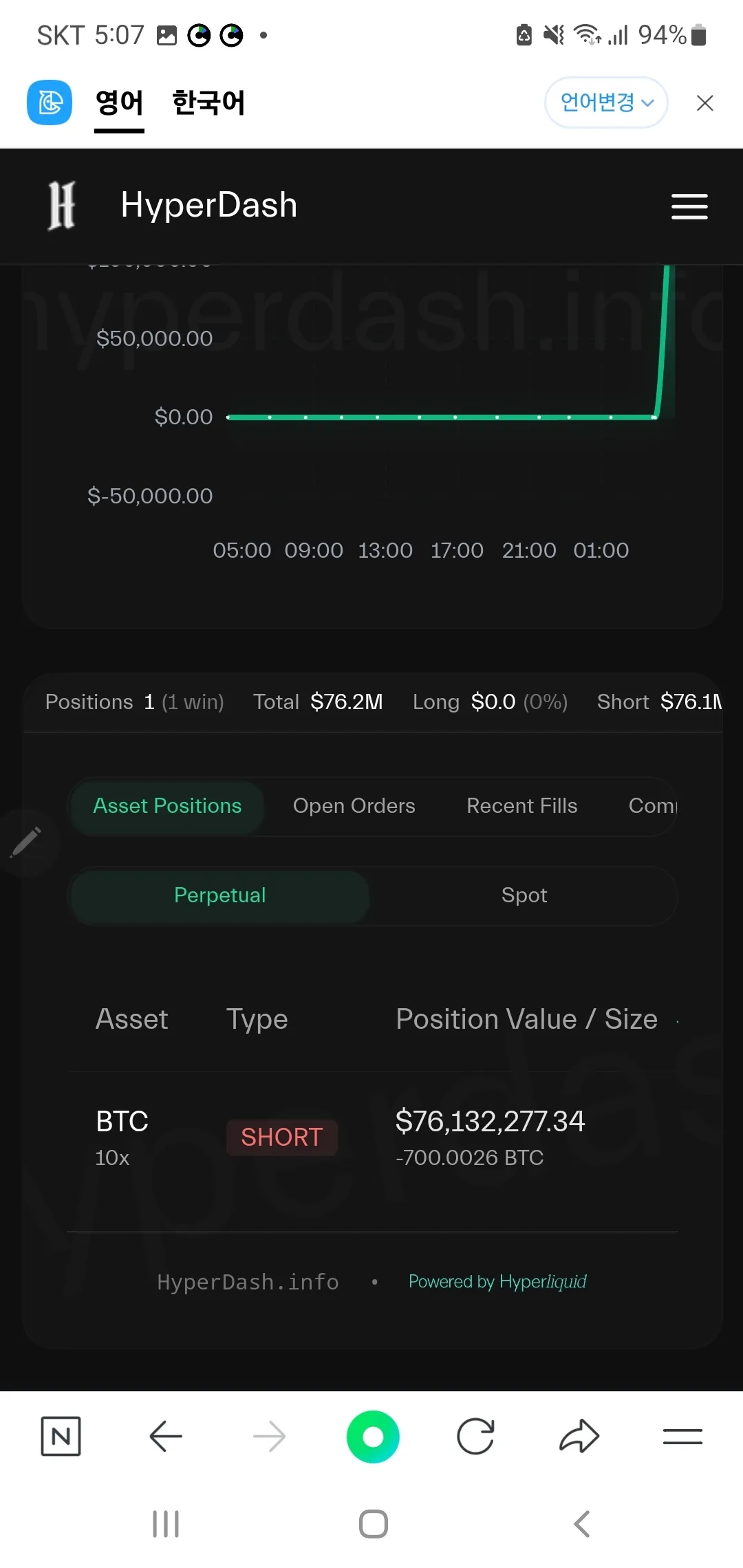Expand the 언어변경 language dropdown
Viewport: 743px width, 1568px height.
[606, 103]
